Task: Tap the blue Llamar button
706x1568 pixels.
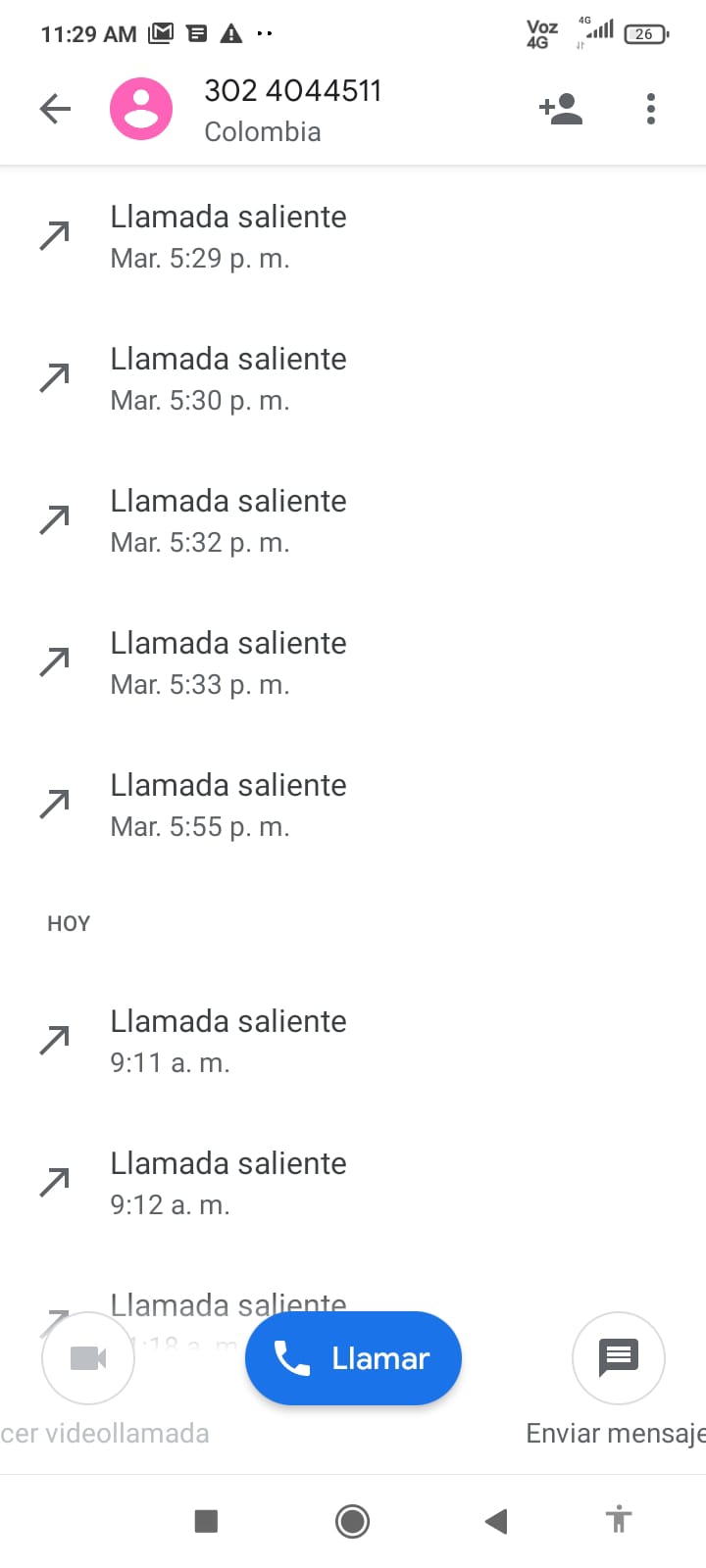Action: pos(353,1358)
